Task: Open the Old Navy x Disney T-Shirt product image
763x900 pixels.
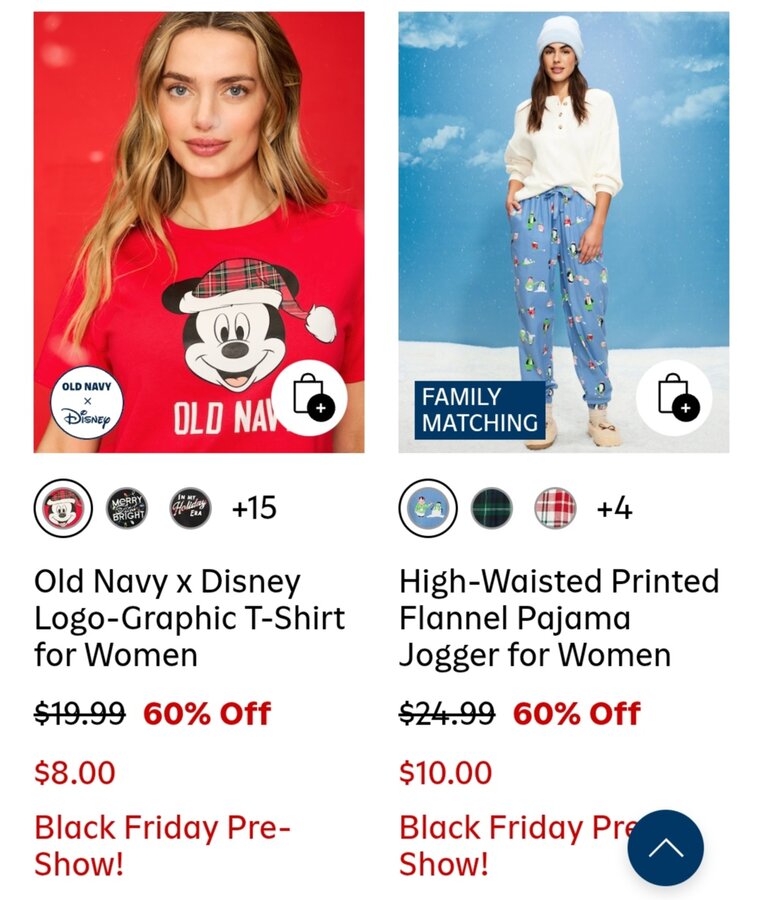Action: 198,200
